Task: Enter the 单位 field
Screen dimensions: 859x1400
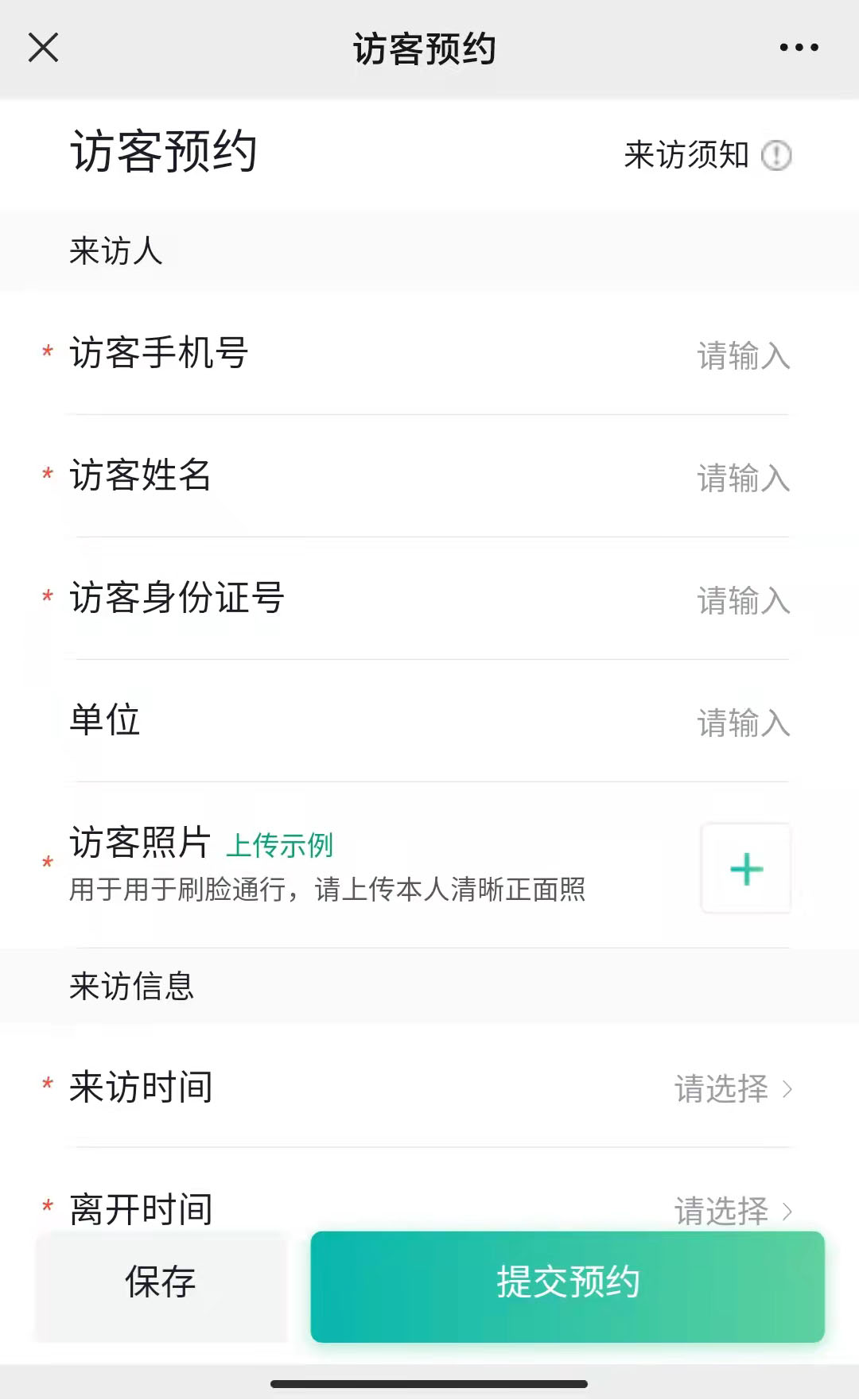Action: coord(743,723)
